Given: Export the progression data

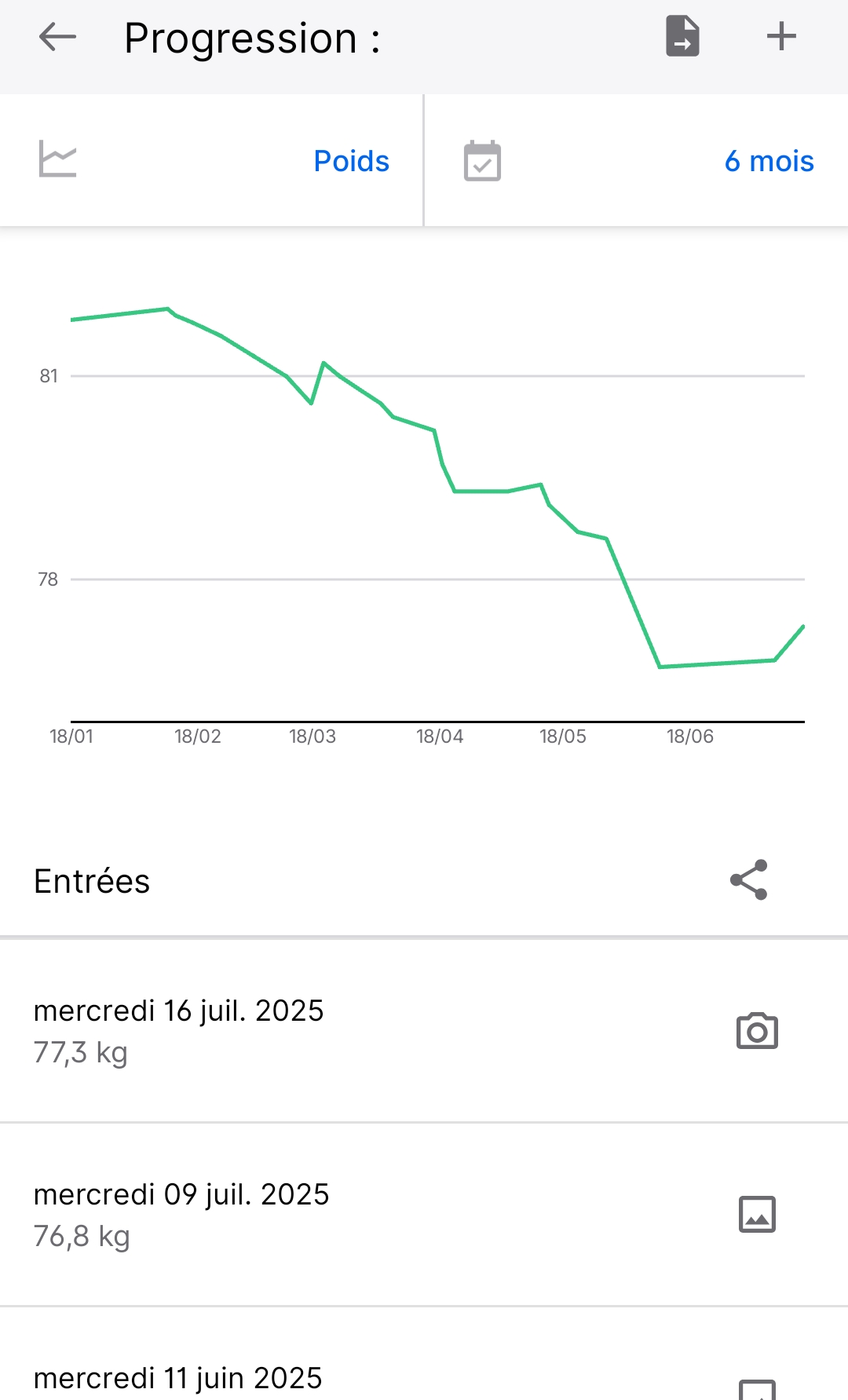Looking at the screenshot, I should pyautogui.click(x=682, y=37).
